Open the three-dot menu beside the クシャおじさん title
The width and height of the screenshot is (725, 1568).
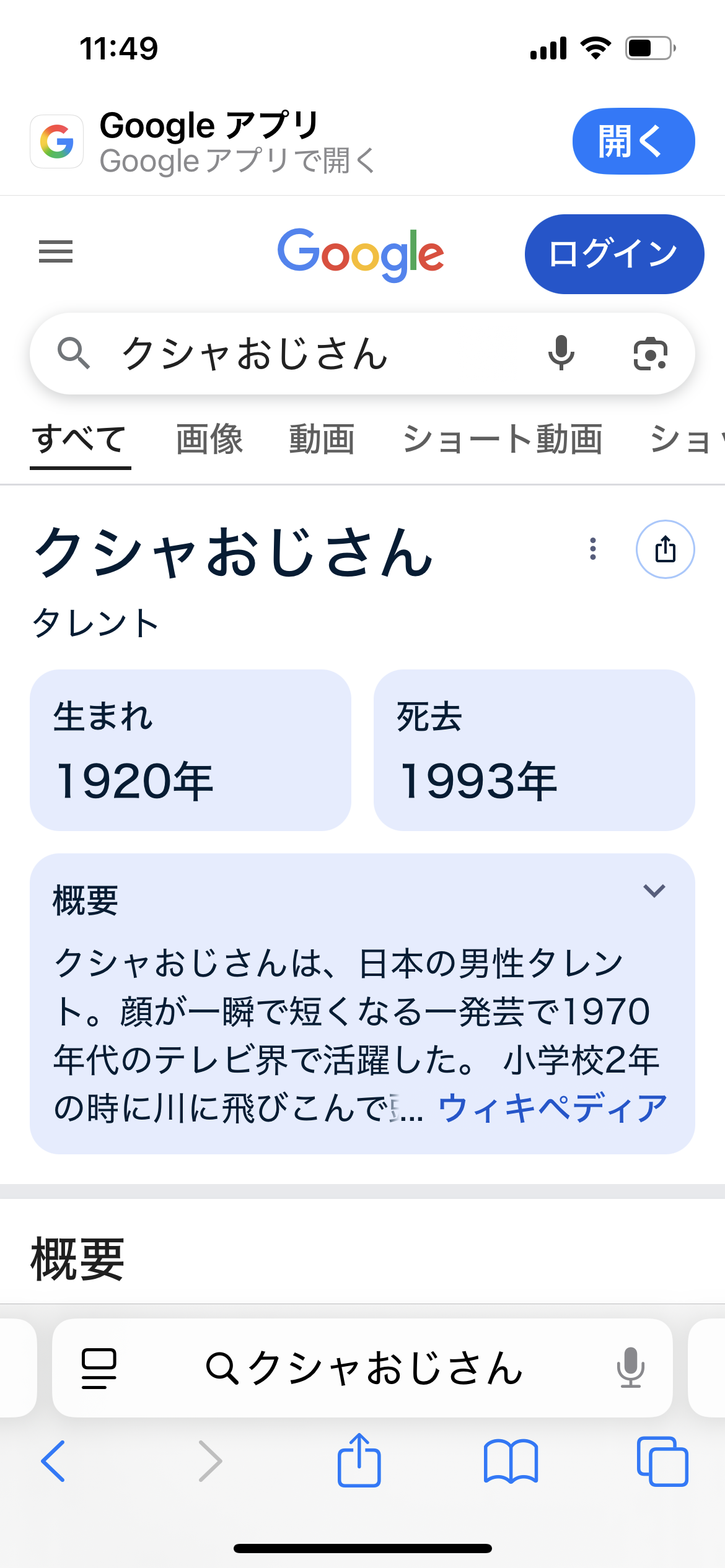point(593,549)
